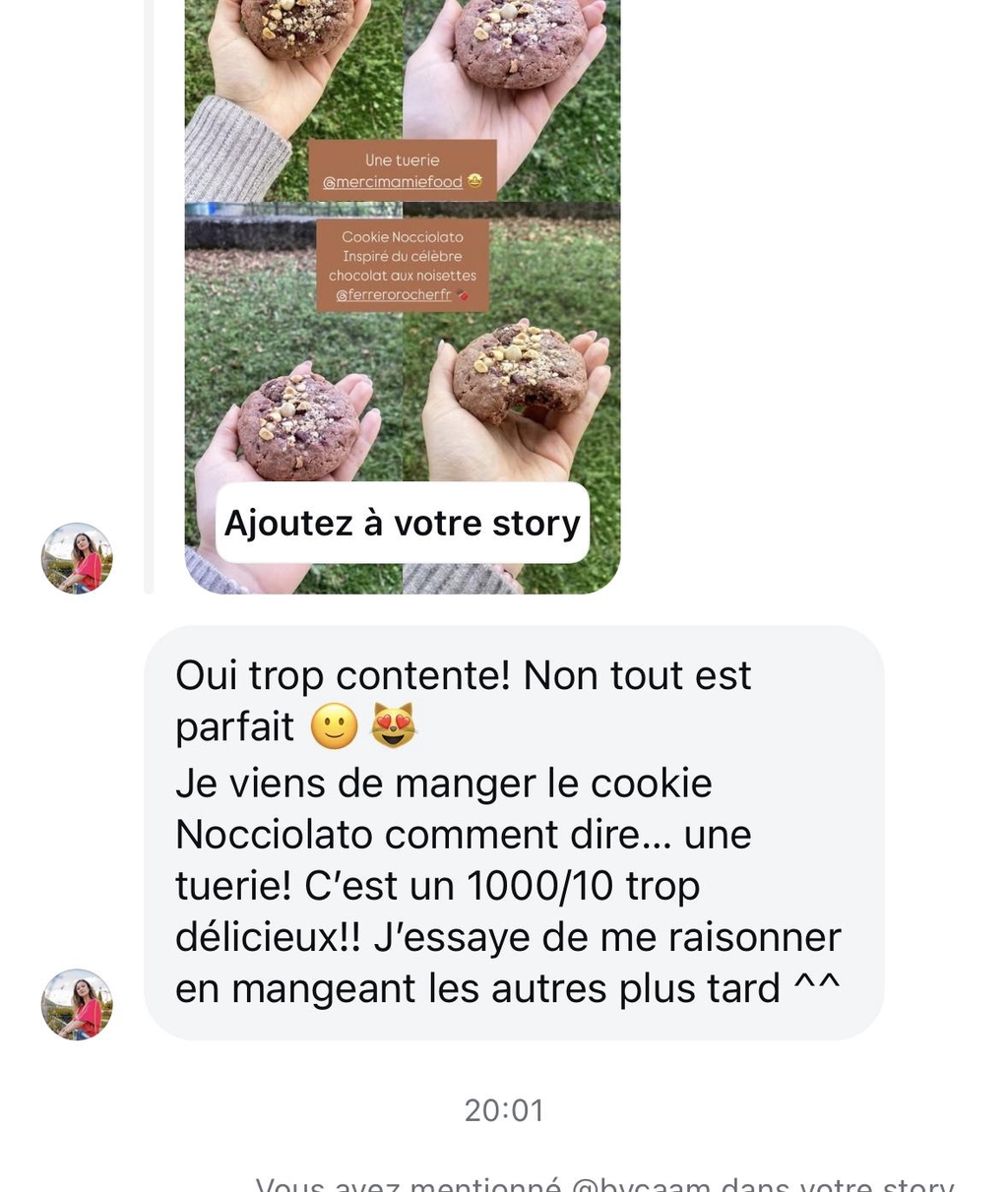Open the shared cookie story mention
Viewport: 1008px width, 1192px height.
(x=402, y=295)
